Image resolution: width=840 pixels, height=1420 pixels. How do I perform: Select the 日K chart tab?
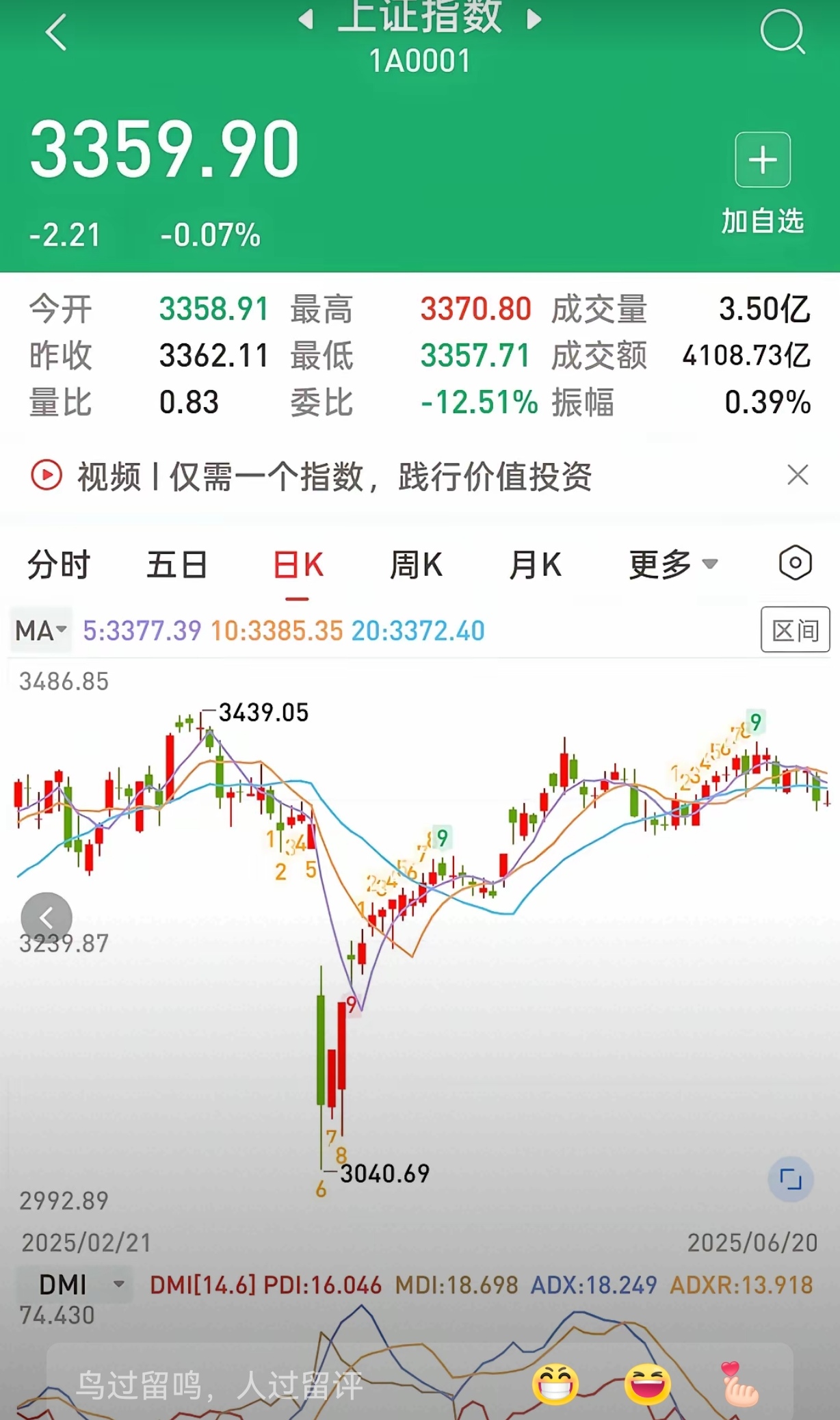coord(298,565)
